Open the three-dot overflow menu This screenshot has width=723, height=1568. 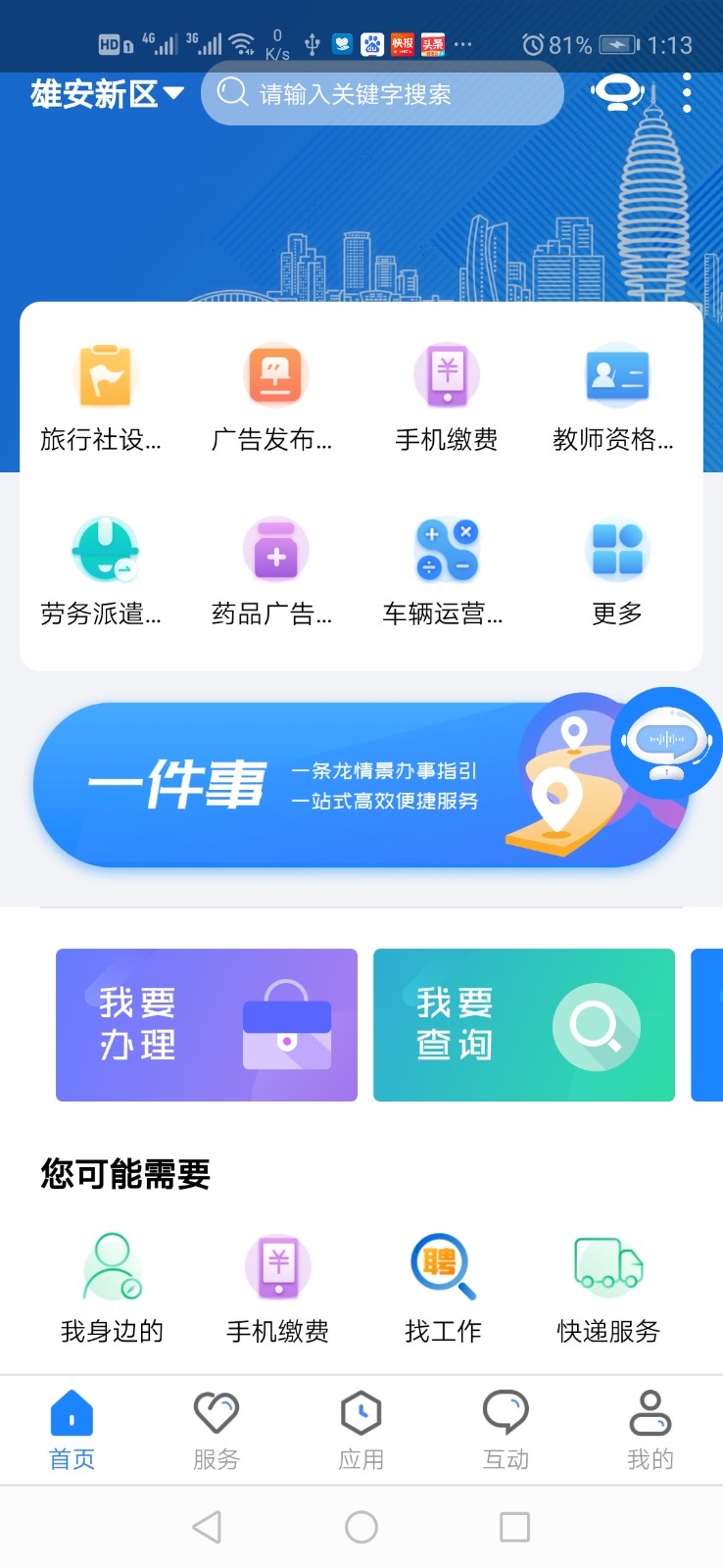(x=686, y=94)
